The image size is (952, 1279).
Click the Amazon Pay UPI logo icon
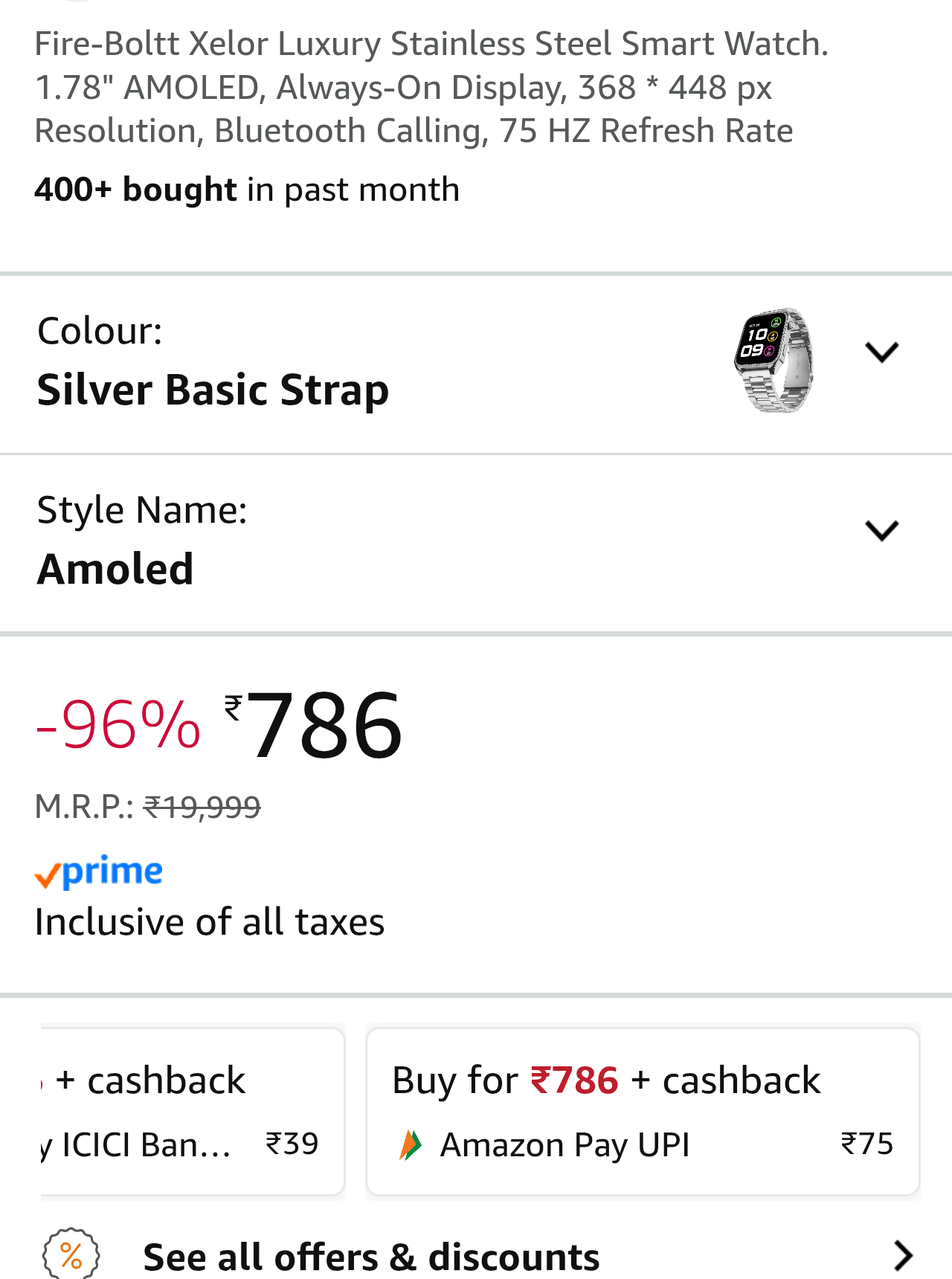pos(411,1145)
